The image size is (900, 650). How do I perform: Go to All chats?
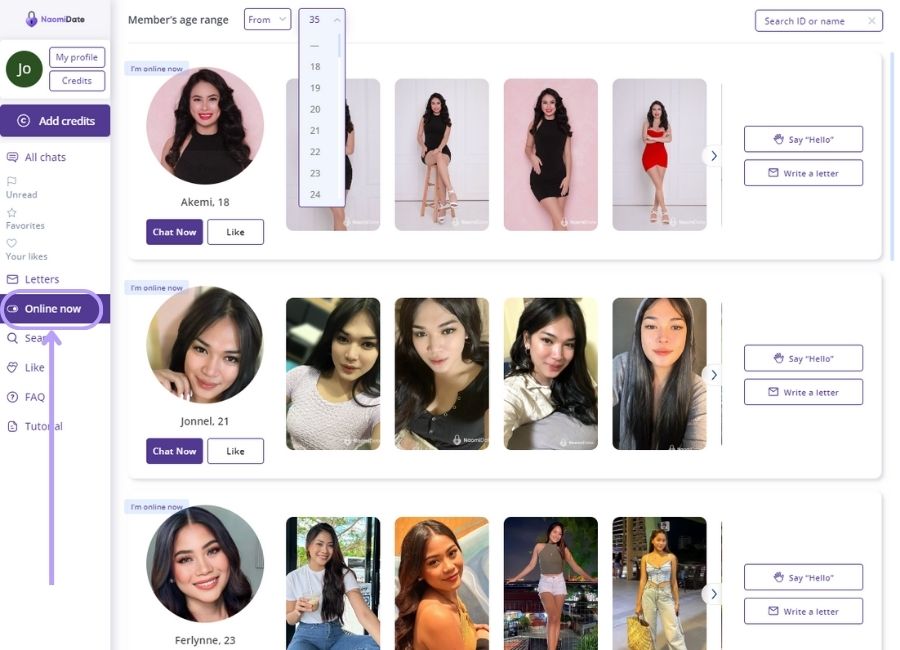(44, 157)
